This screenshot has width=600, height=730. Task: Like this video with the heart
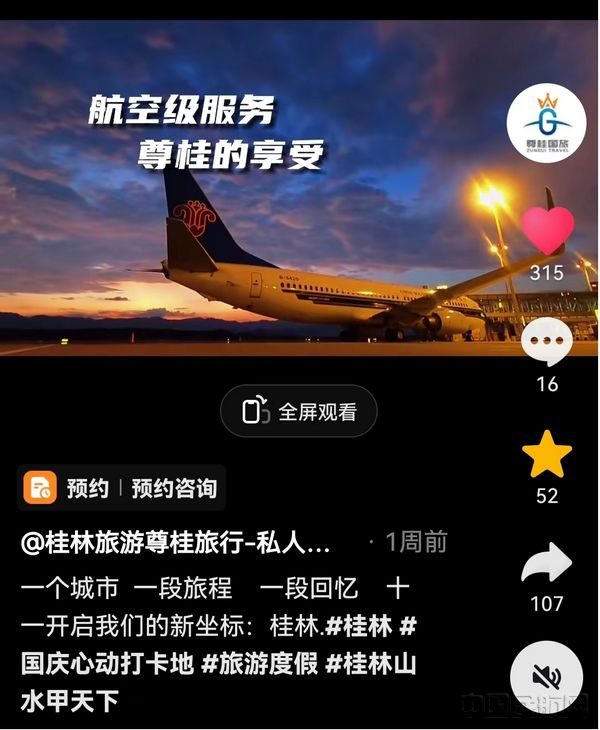pos(547,231)
